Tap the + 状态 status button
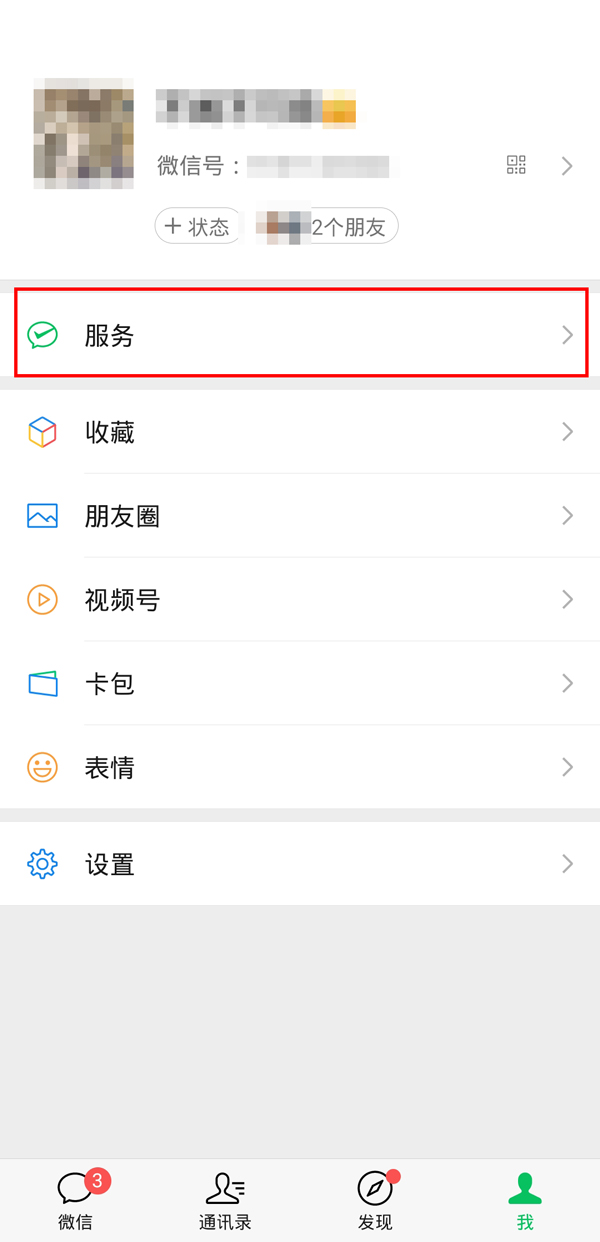600x1242 pixels. point(198,227)
